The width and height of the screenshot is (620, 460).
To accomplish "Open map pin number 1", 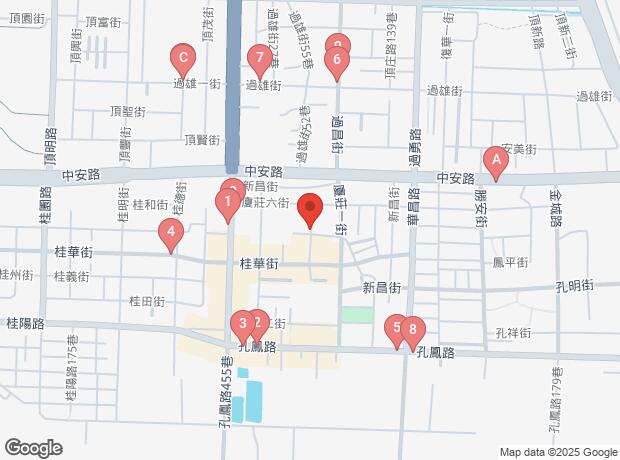I will tap(228, 203).
